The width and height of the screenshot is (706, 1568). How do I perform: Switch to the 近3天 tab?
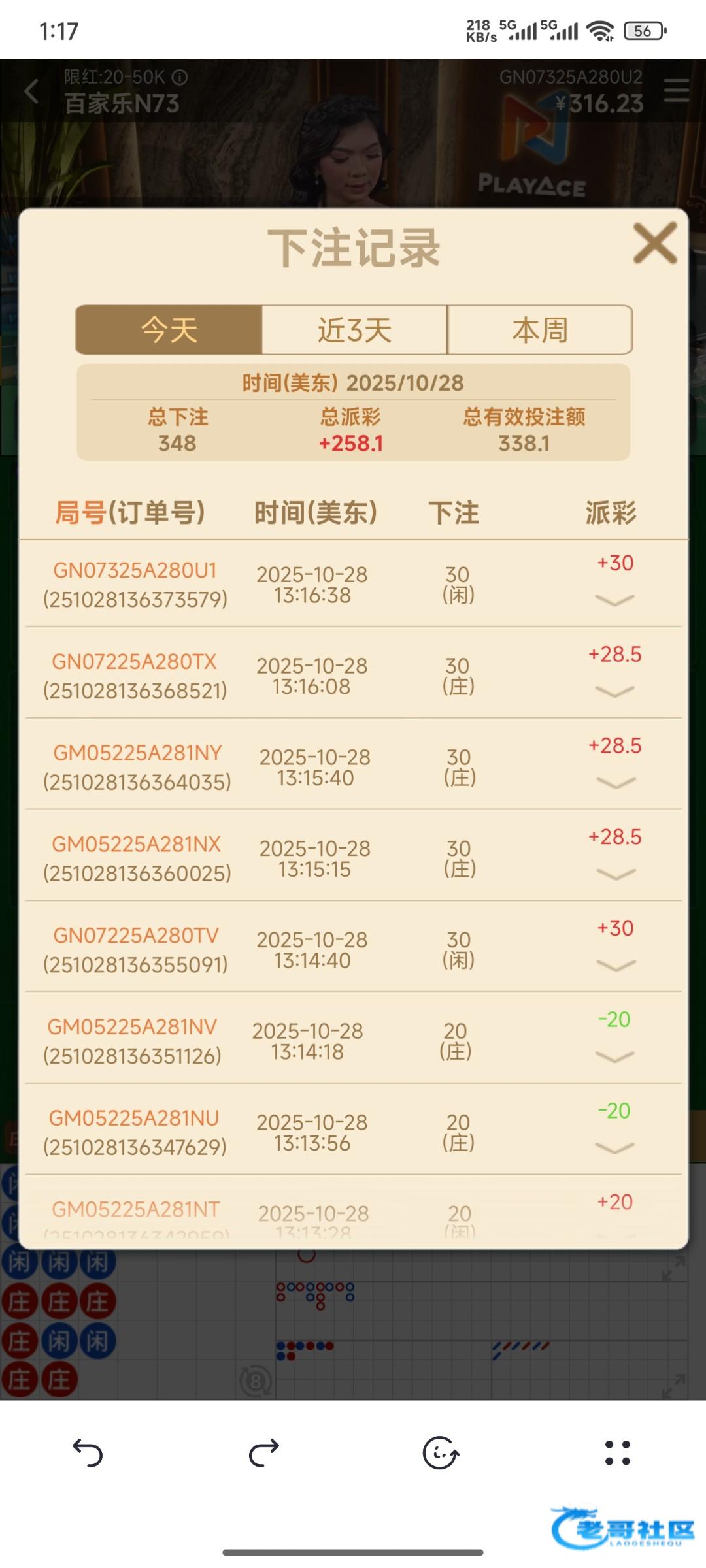354,330
